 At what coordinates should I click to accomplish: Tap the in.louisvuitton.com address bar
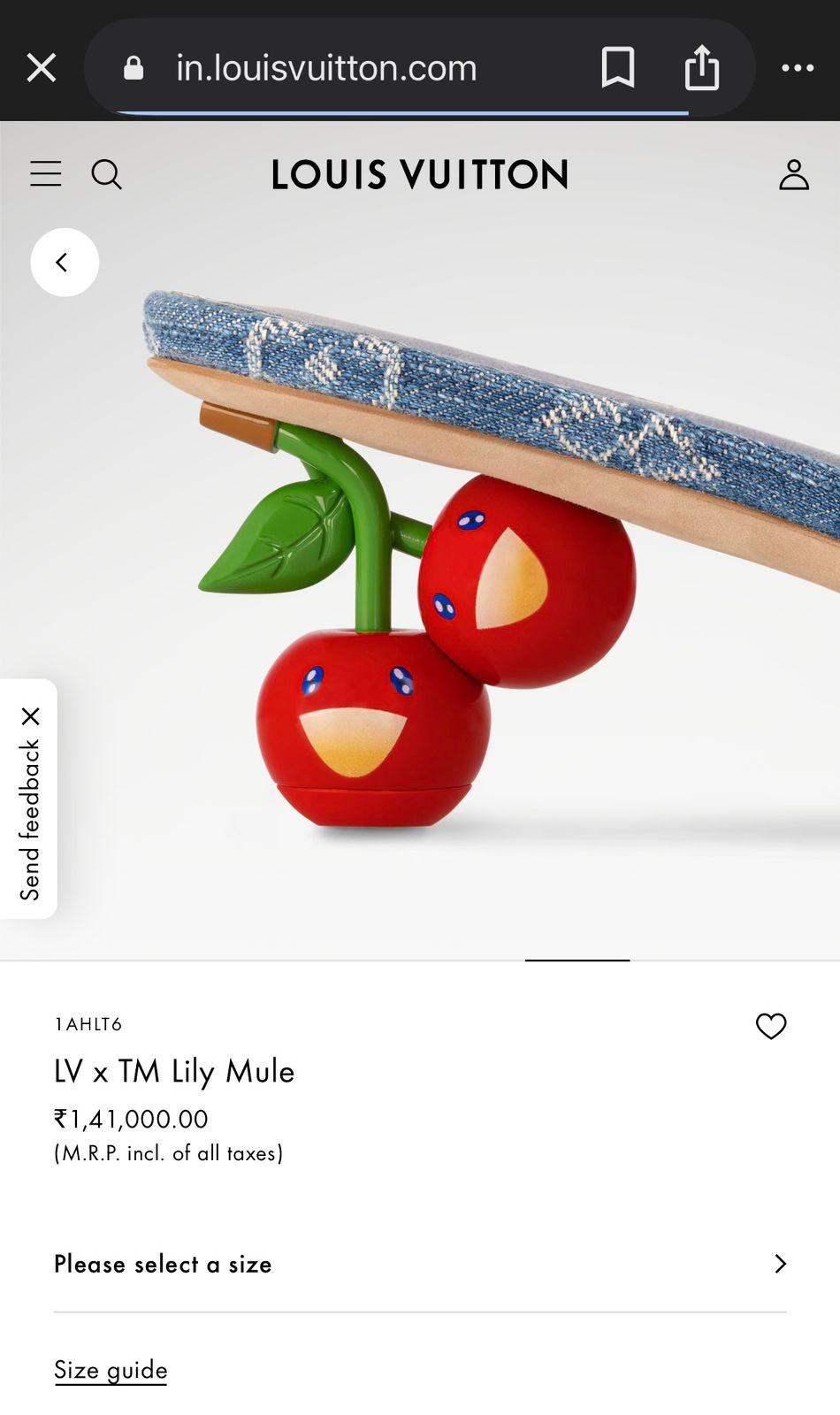click(326, 68)
